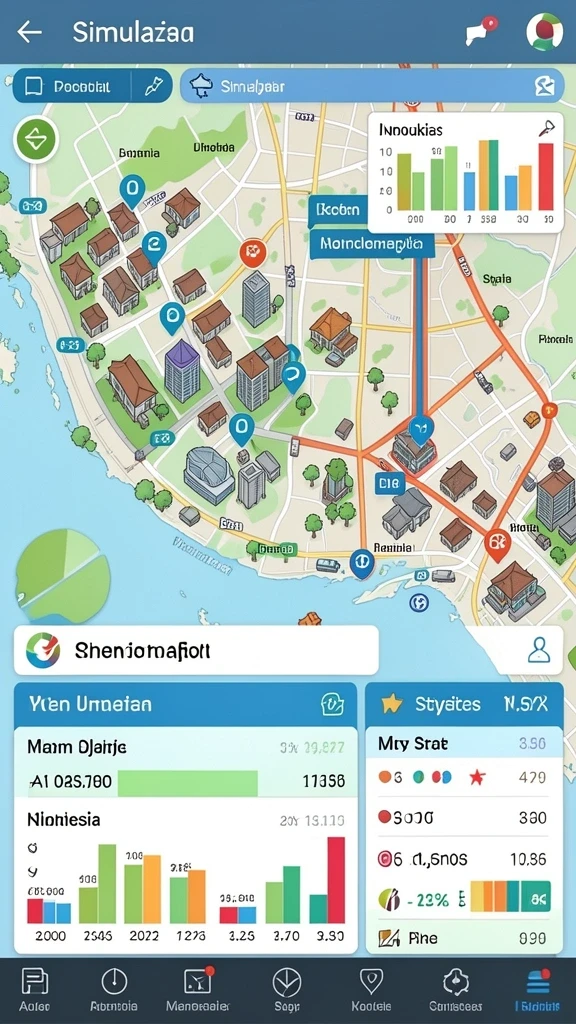Open the profile avatar in the header
The width and height of the screenshot is (576, 1024).
pos(544,31)
